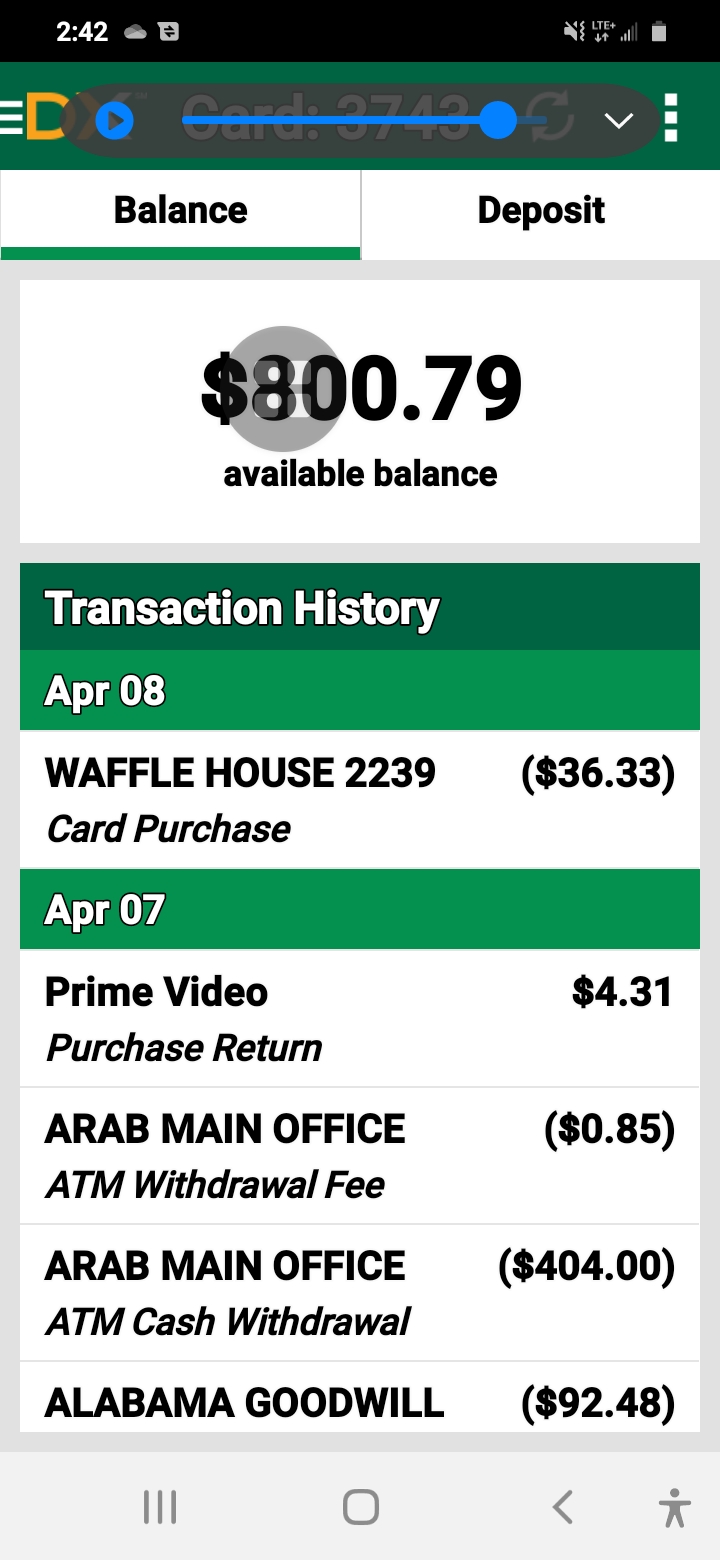Open the three-dot overflow menu
Viewport: 720px width, 1560px height.
point(671,119)
